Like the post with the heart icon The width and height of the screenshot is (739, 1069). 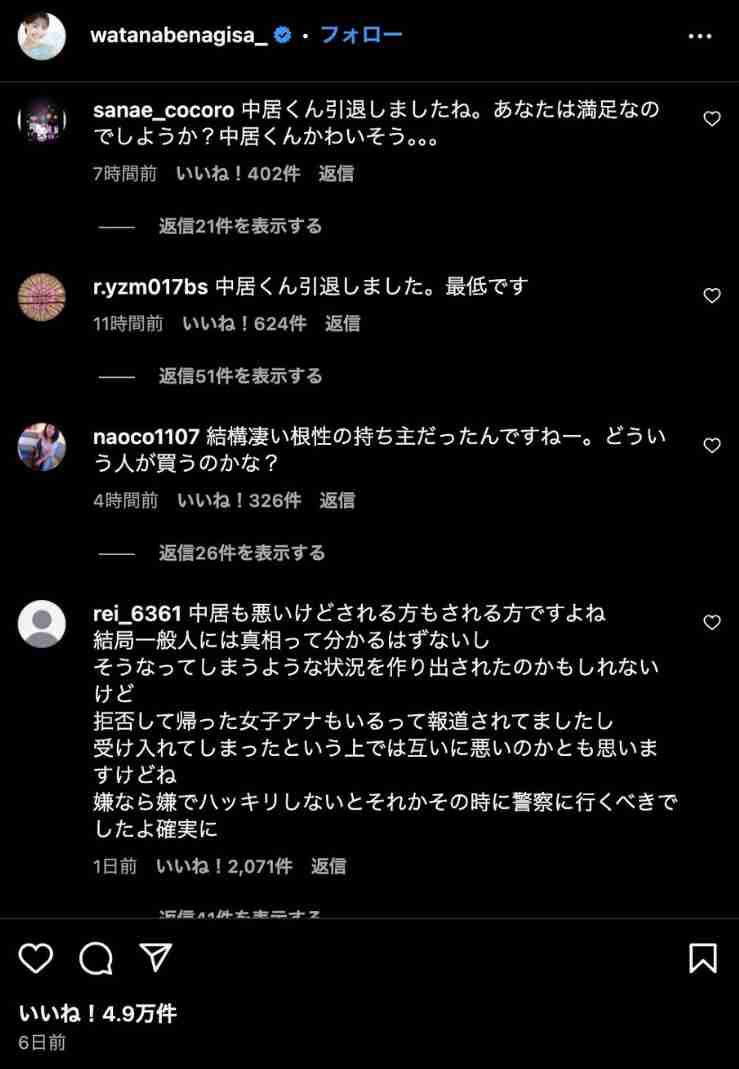pyautogui.click(x=36, y=959)
